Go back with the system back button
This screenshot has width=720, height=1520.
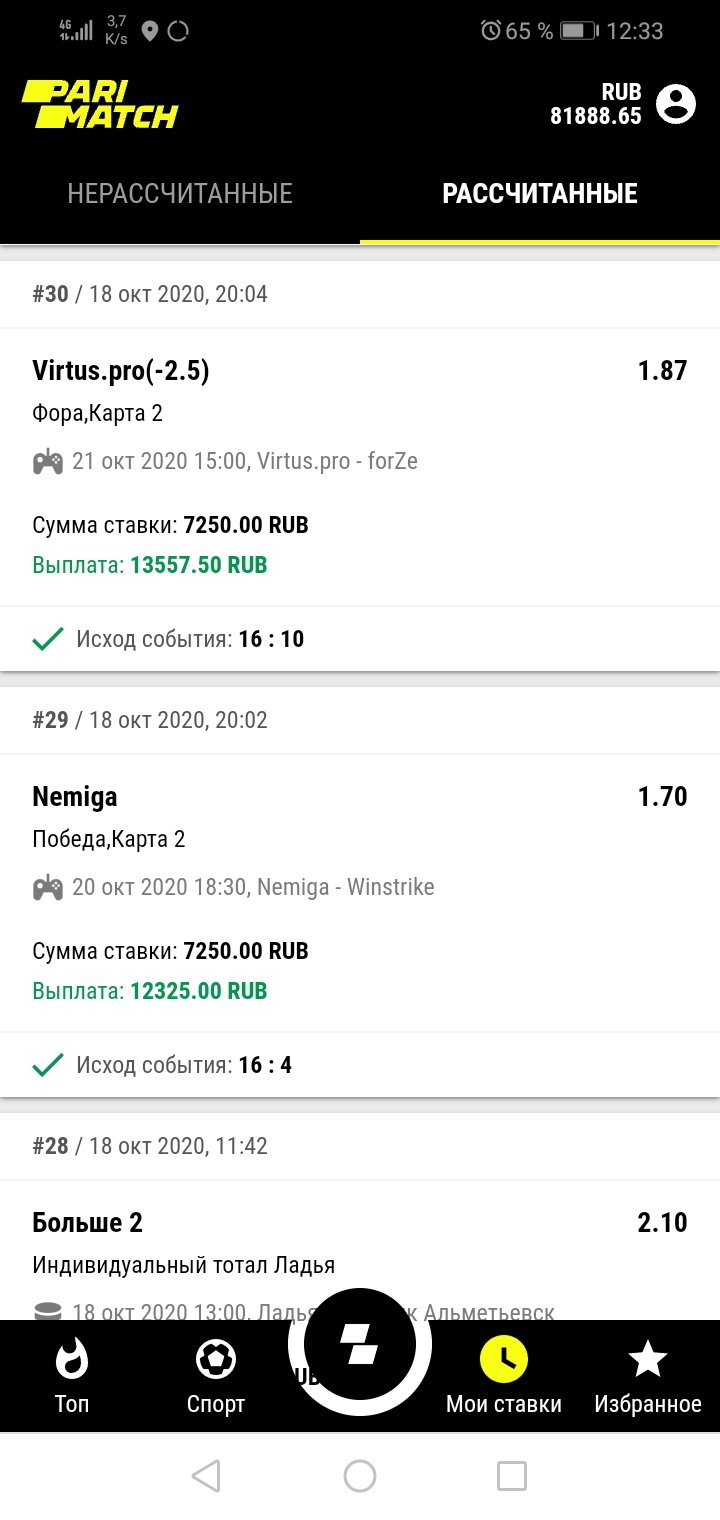pyautogui.click(x=205, y=1475)
